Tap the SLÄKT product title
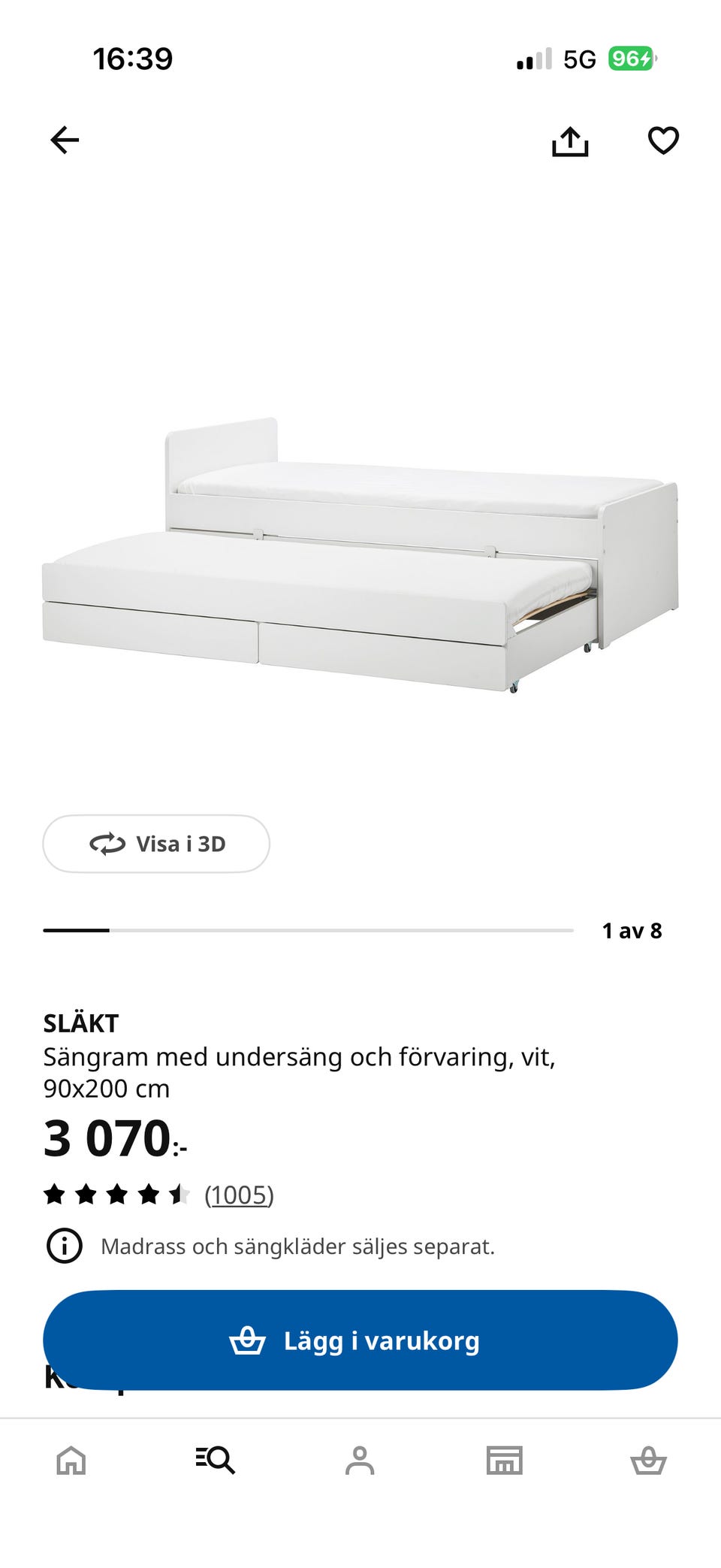The height and width of the screenshot is (1568, 721). pos(79,1023)
